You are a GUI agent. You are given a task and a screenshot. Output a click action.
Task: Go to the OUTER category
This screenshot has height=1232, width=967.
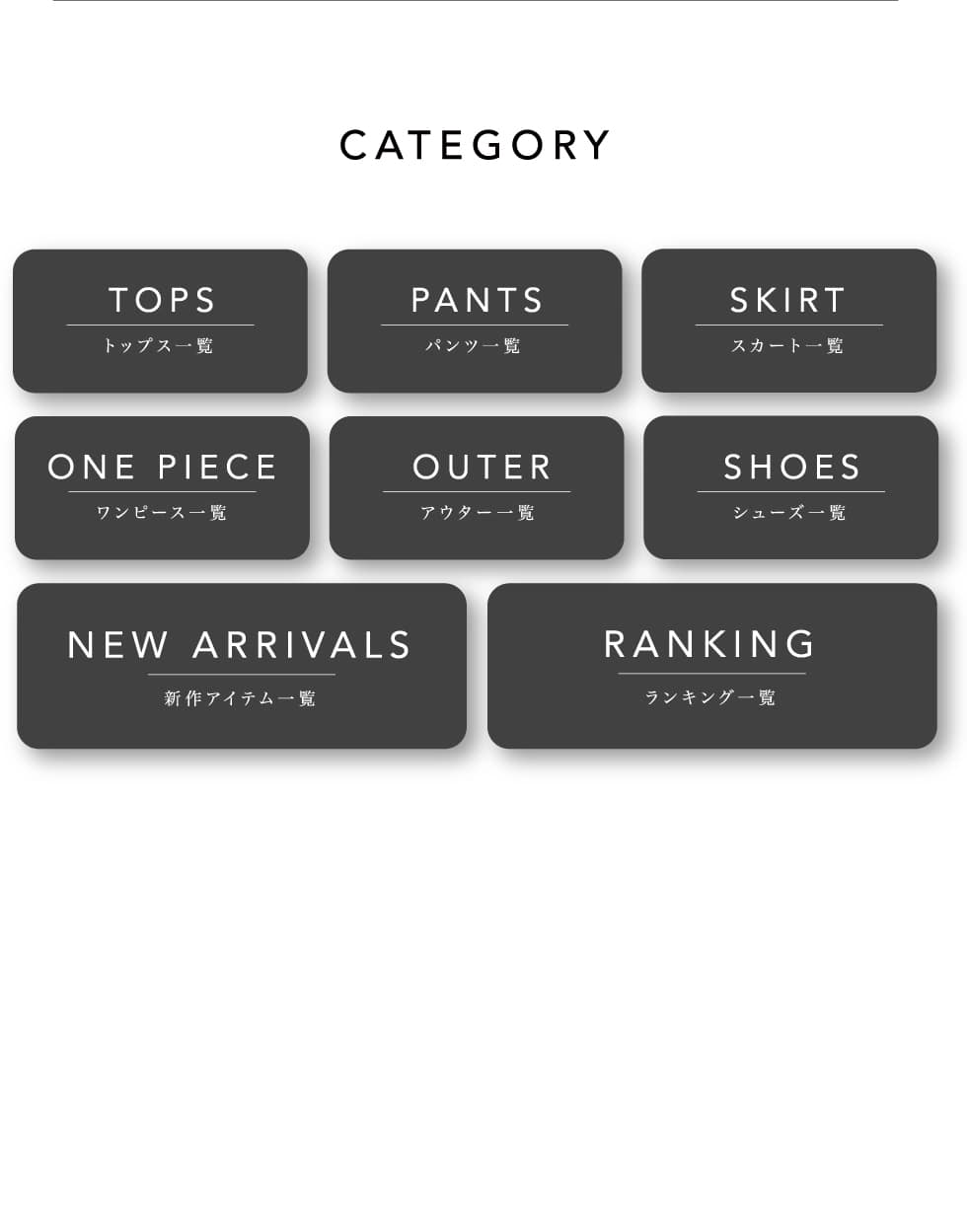click(477, 487)
